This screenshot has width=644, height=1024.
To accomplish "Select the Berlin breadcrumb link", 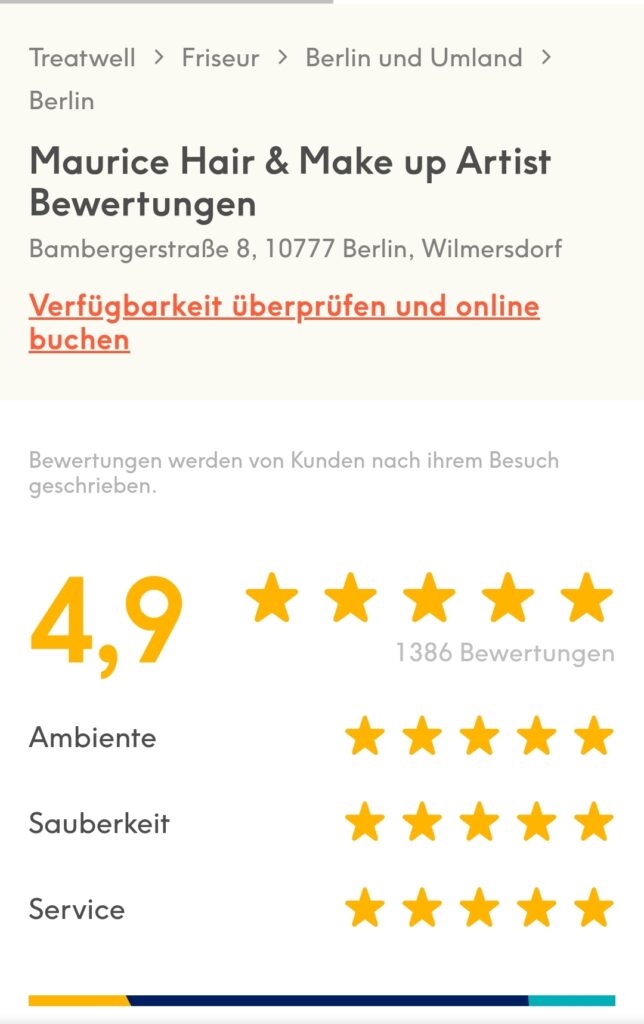I will [62, 101].
